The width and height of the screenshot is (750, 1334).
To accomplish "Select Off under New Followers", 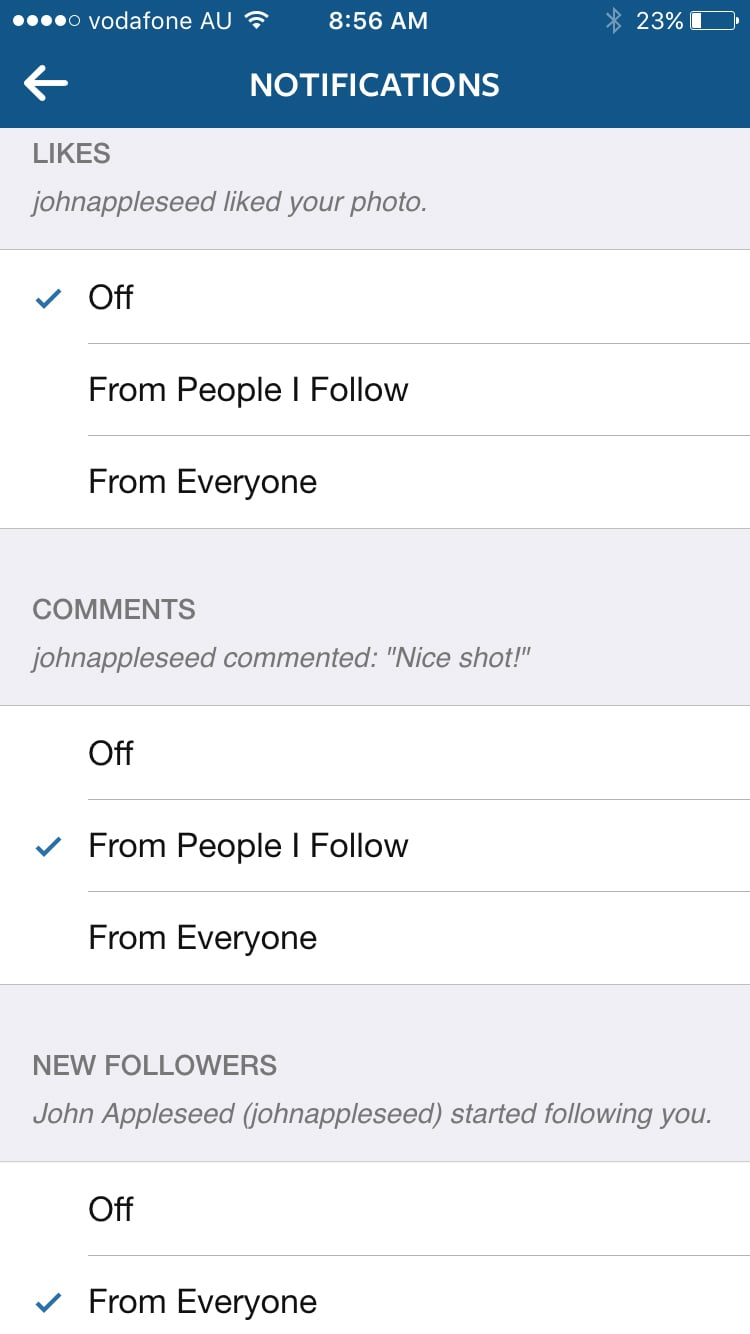I will tap(375, 1209).
